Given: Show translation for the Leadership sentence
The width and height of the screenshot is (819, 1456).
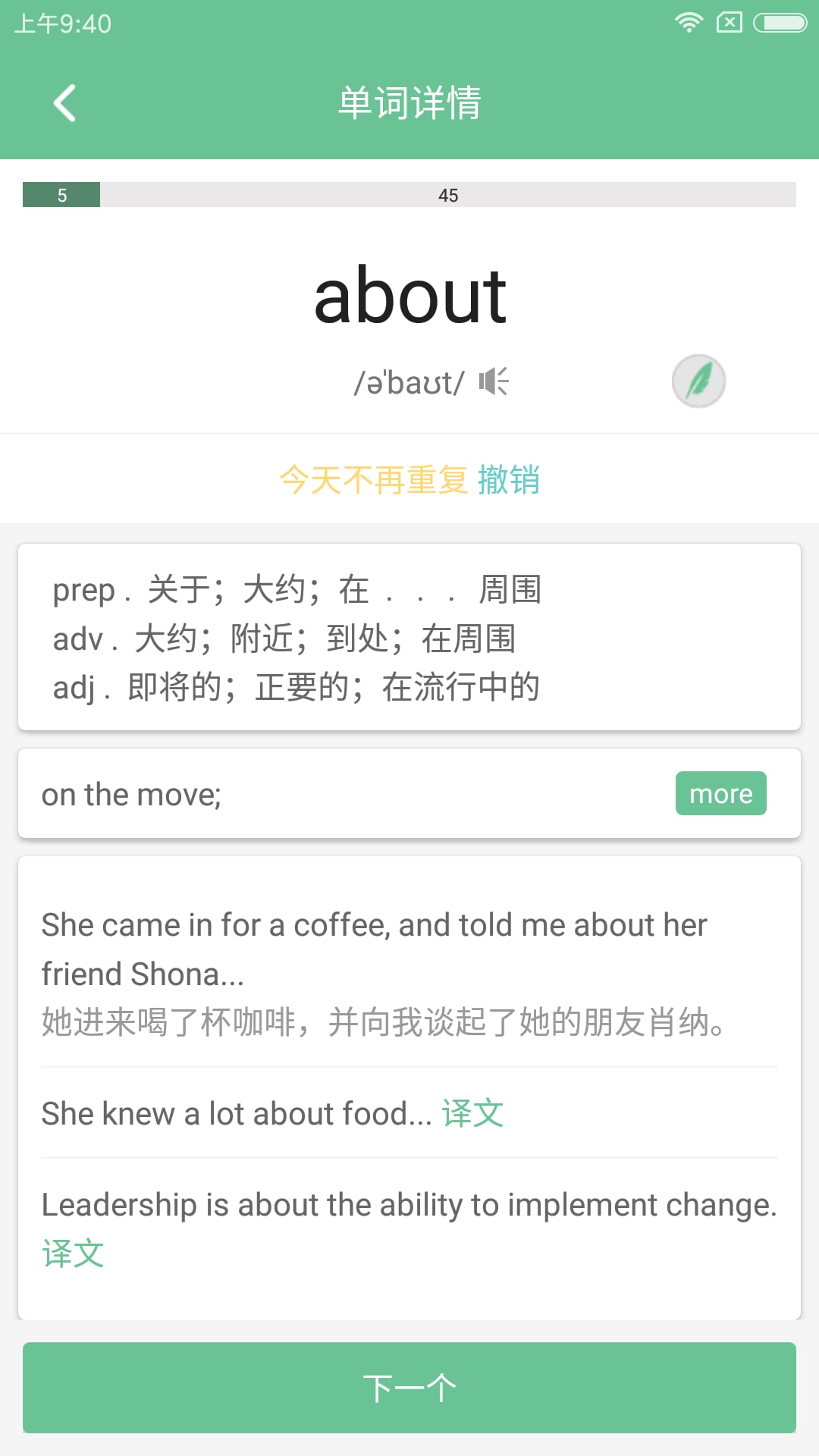Looking at the screenshot, I should (x=73, y=1254).
